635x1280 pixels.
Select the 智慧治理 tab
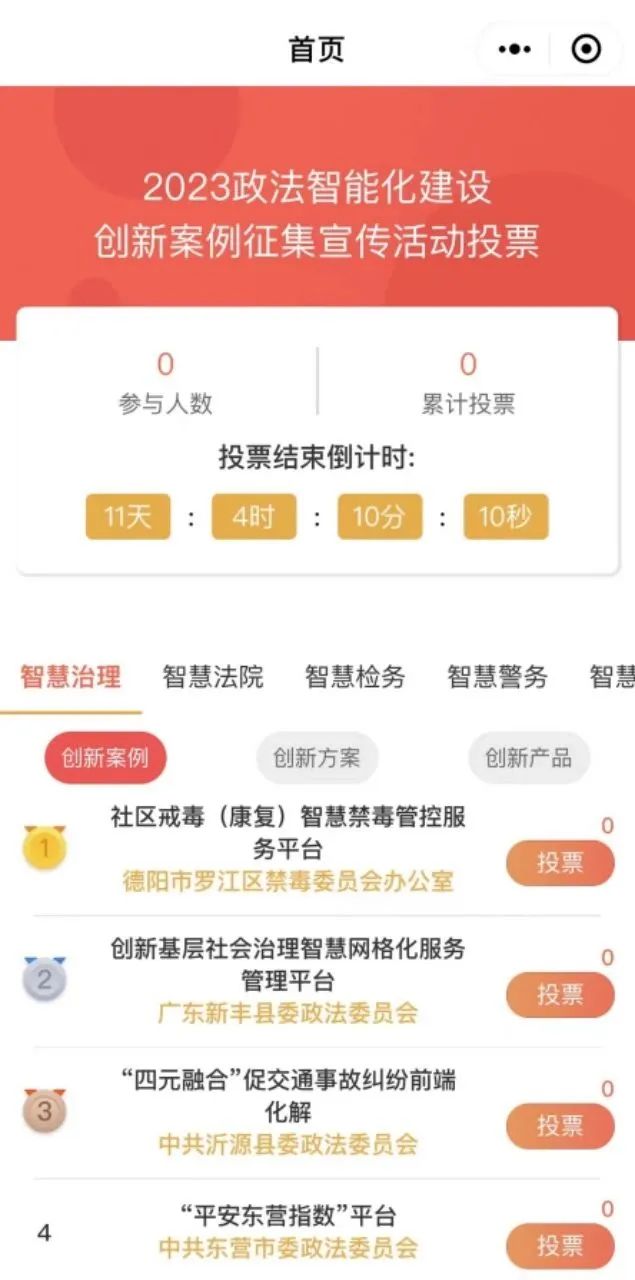[x=71, y=677]
